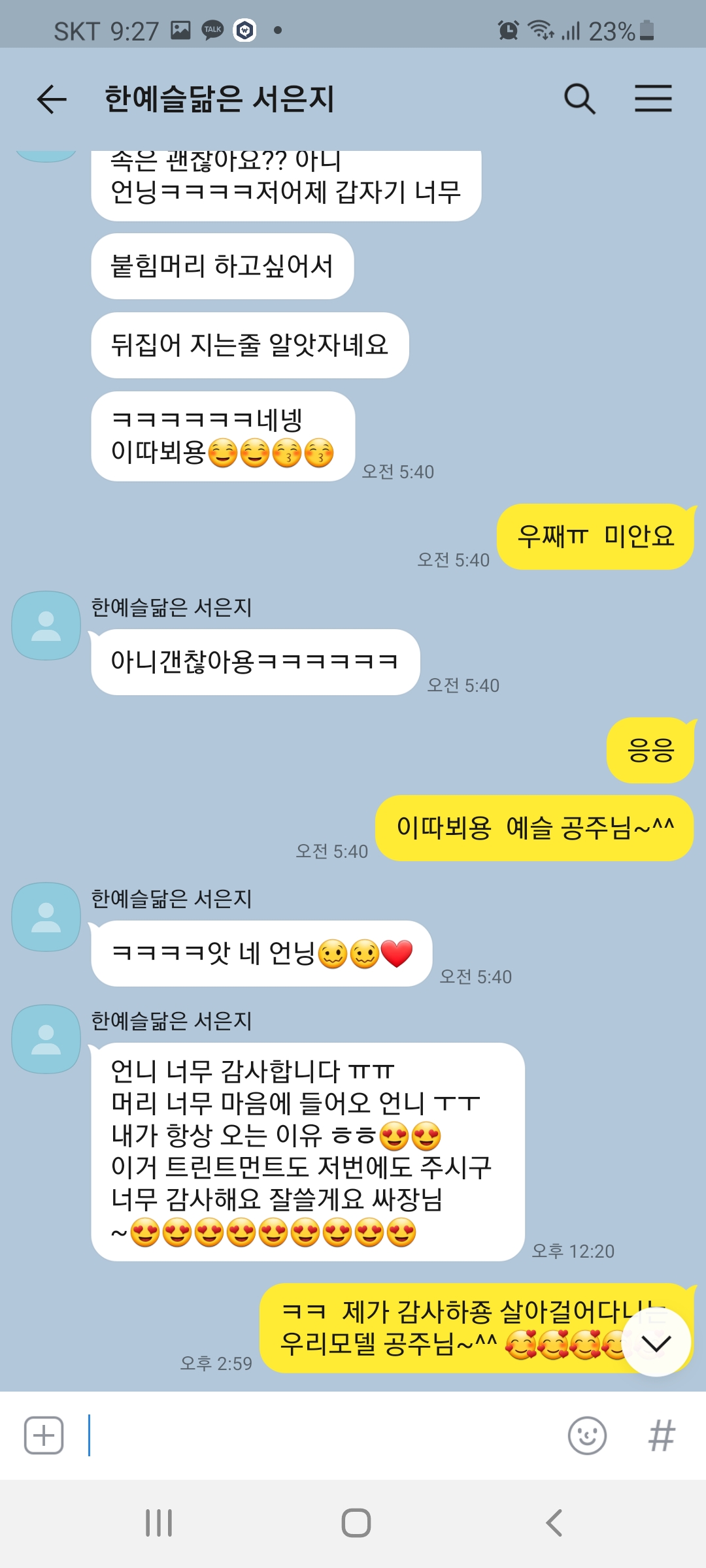Open profile picture beside 언니 너무 감사합니다 message
This screenshot has height=1568, width=706.
click(46, 1039)
